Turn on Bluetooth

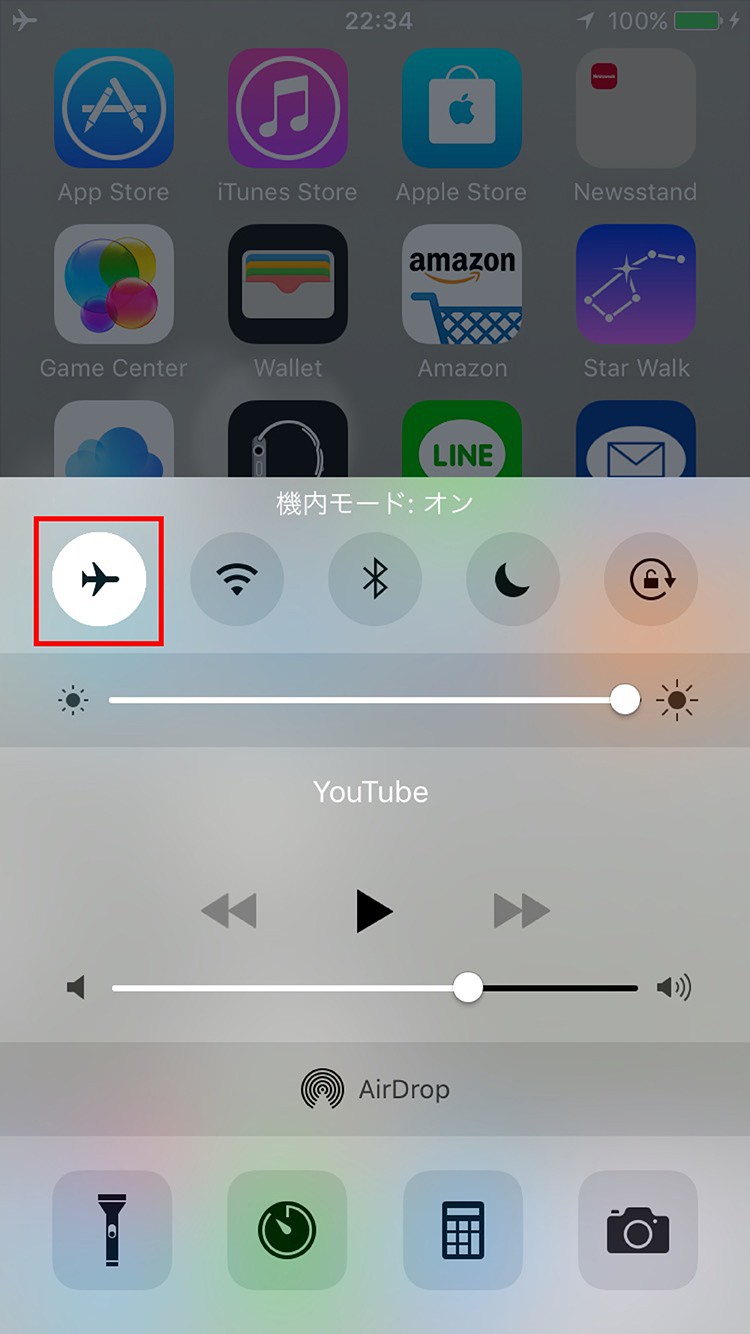(x=375, y=579)
